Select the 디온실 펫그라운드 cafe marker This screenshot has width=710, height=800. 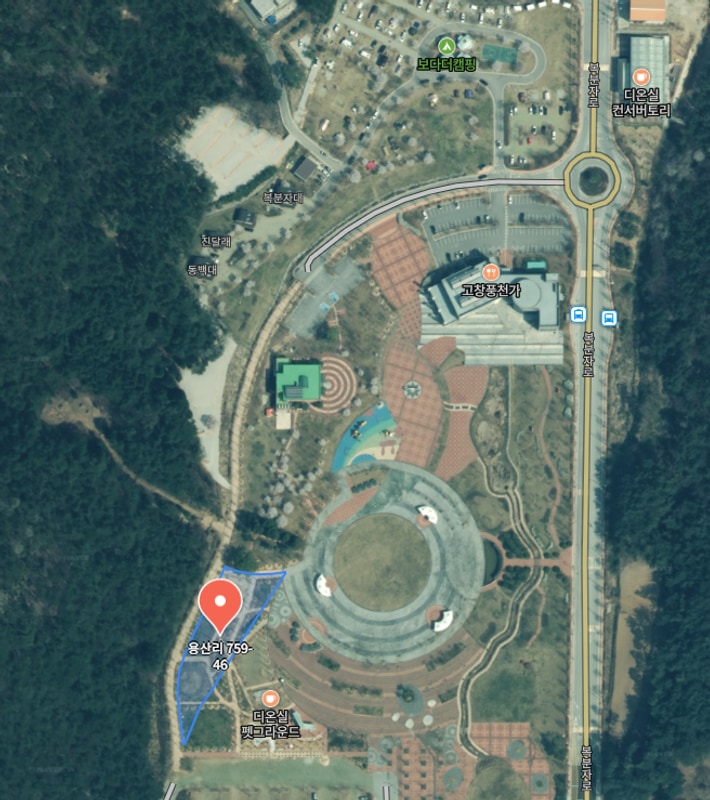point(270,699)
